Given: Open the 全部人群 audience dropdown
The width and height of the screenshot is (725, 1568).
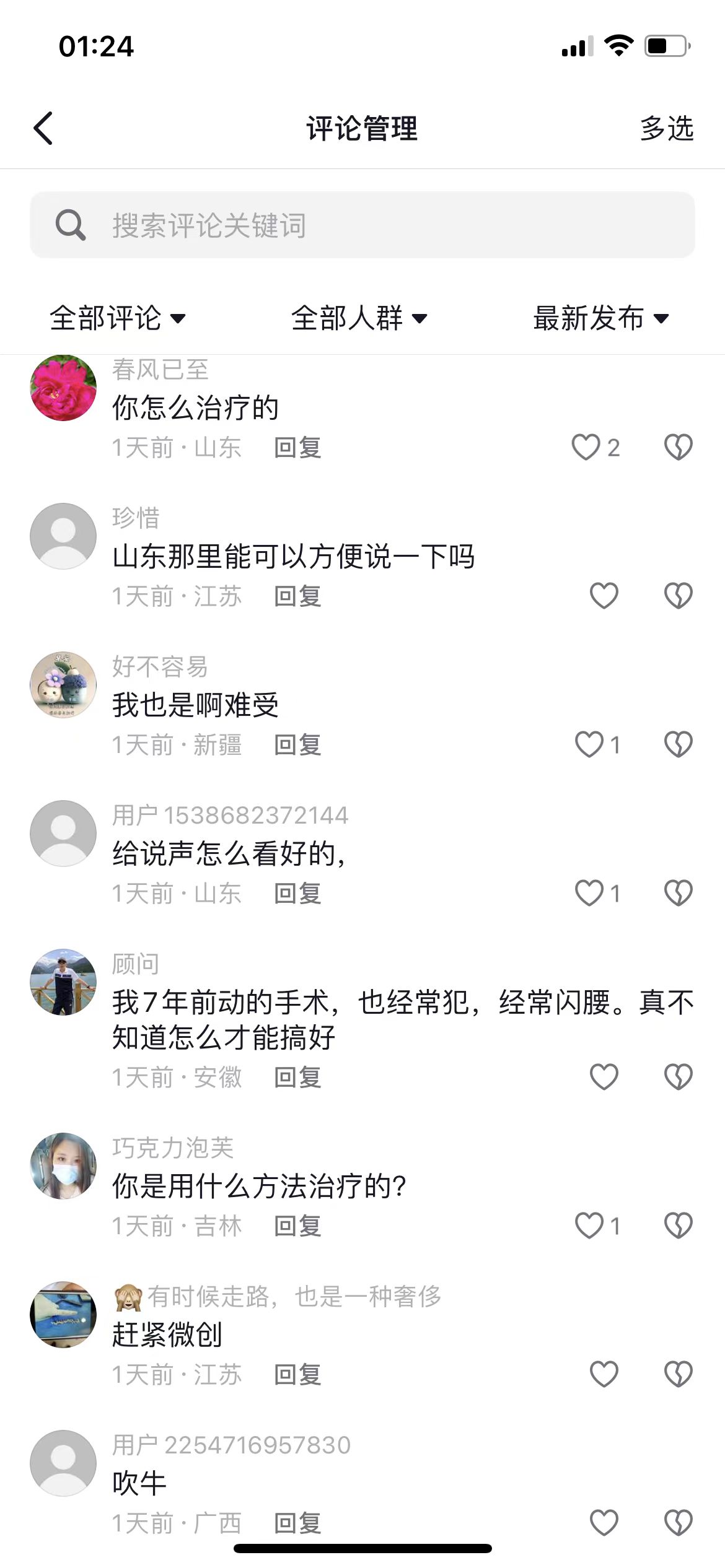Looking at the screenshot, I should (x=359, y=319).
